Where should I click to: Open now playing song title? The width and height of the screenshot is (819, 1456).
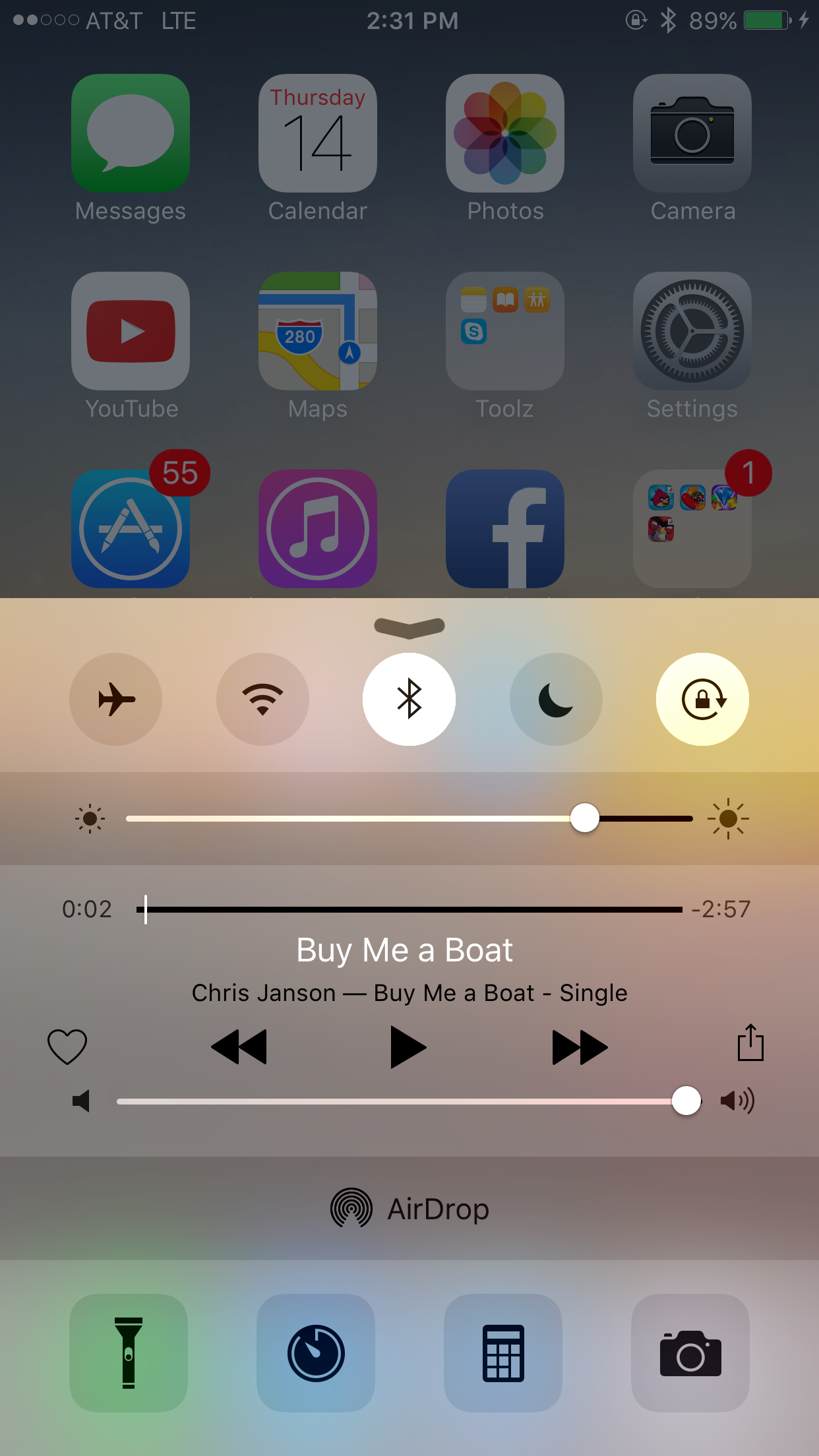coord(404,950)
